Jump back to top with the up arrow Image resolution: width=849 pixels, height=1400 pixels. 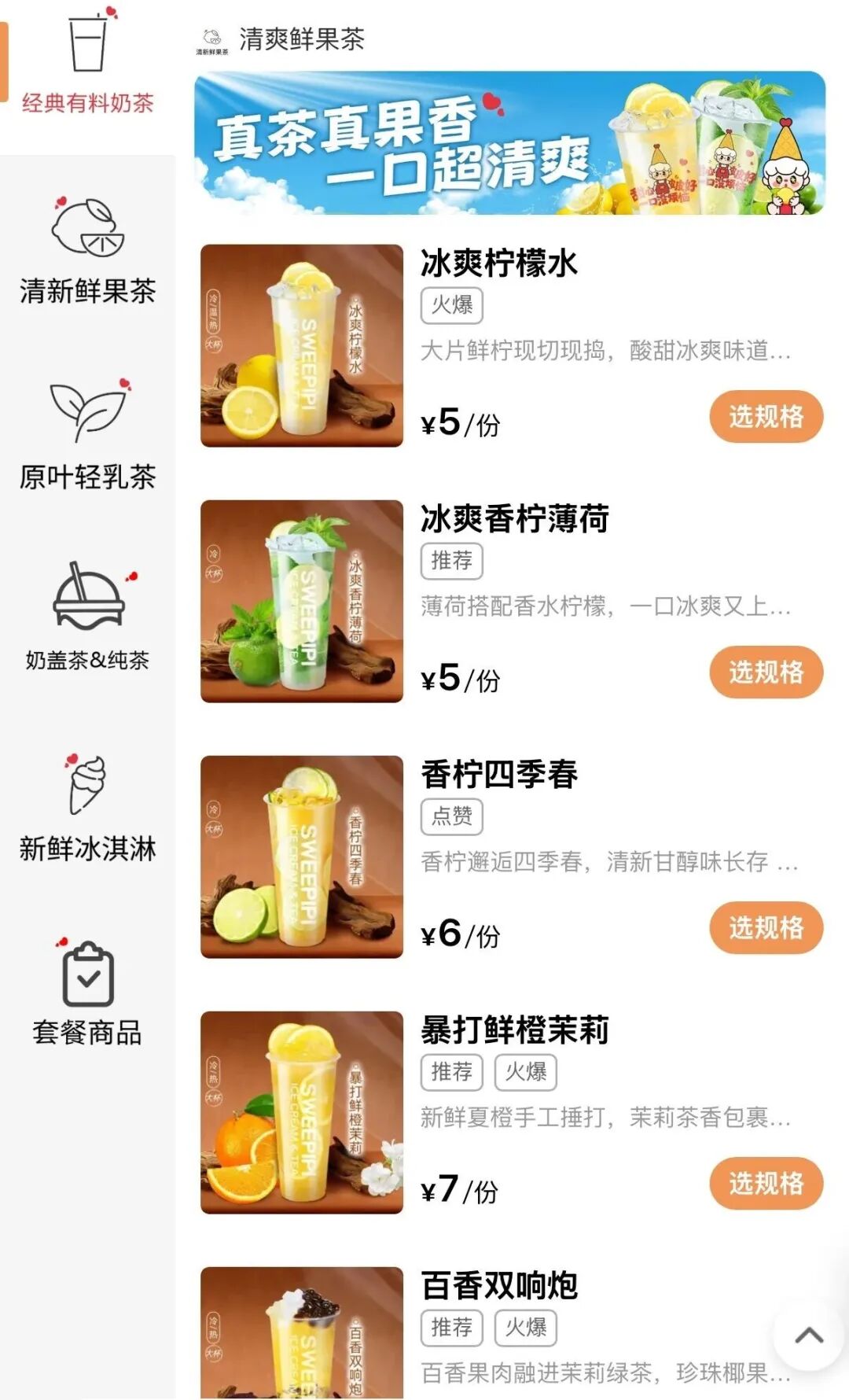pos(808,1336)
